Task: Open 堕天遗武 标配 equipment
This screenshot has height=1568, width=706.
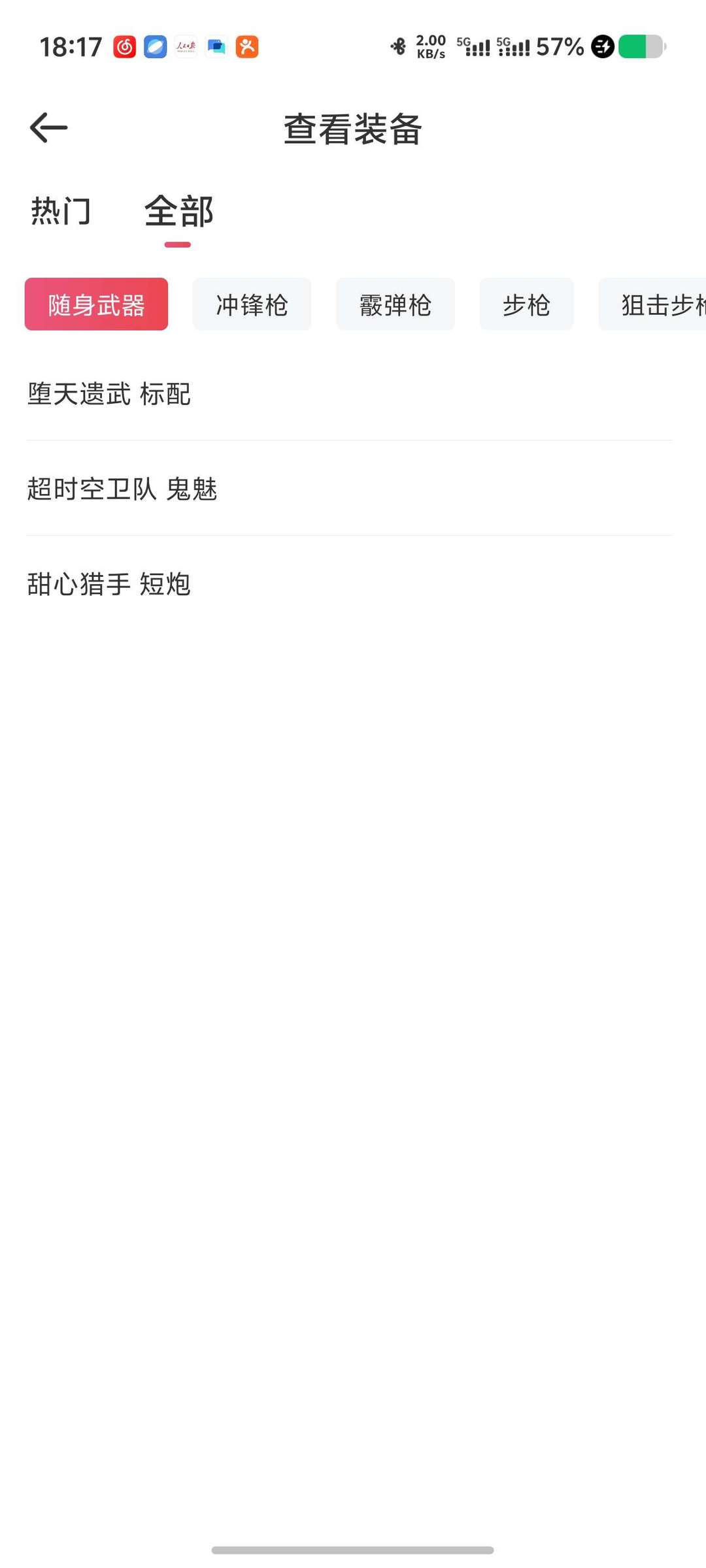Action: coord(109,394)
